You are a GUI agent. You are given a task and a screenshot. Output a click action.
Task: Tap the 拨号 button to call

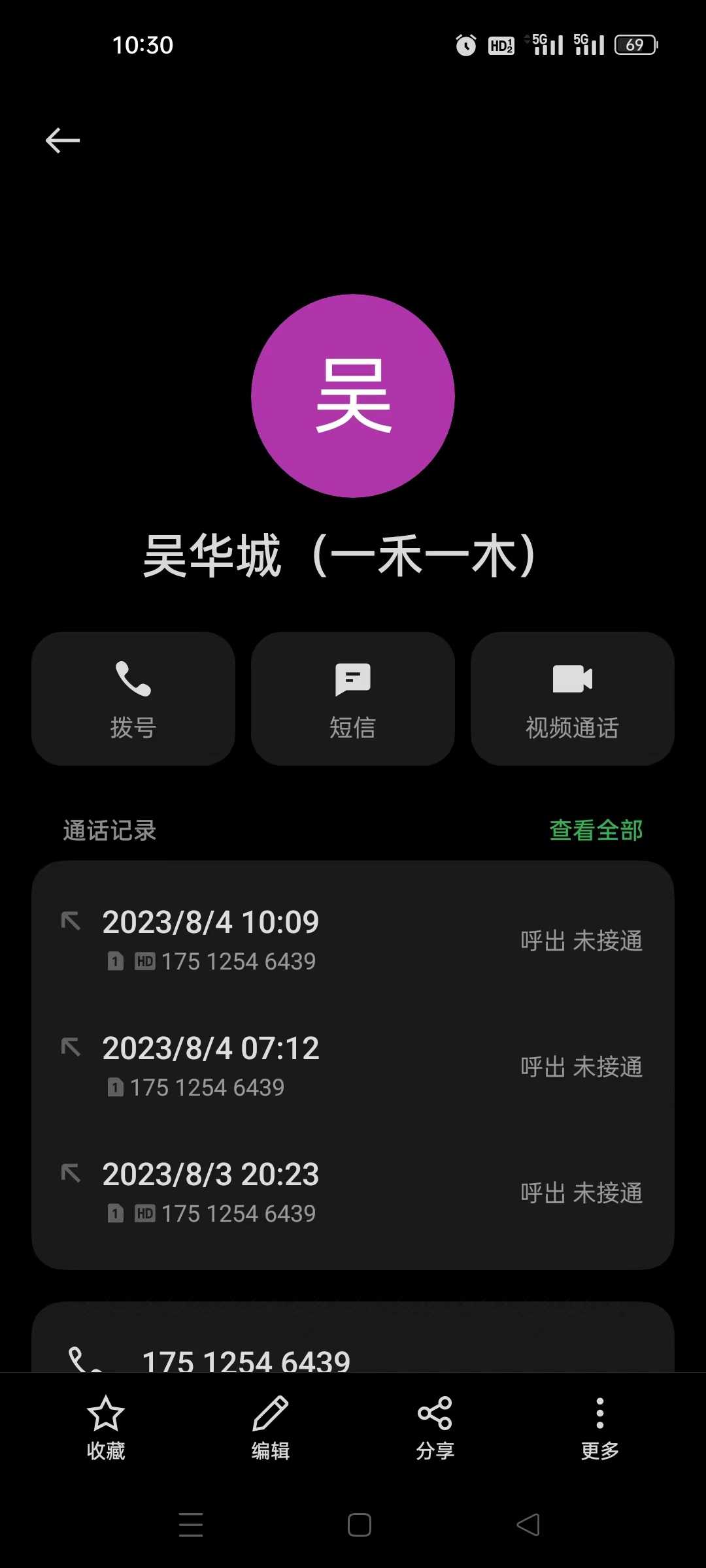click(133, 698)
